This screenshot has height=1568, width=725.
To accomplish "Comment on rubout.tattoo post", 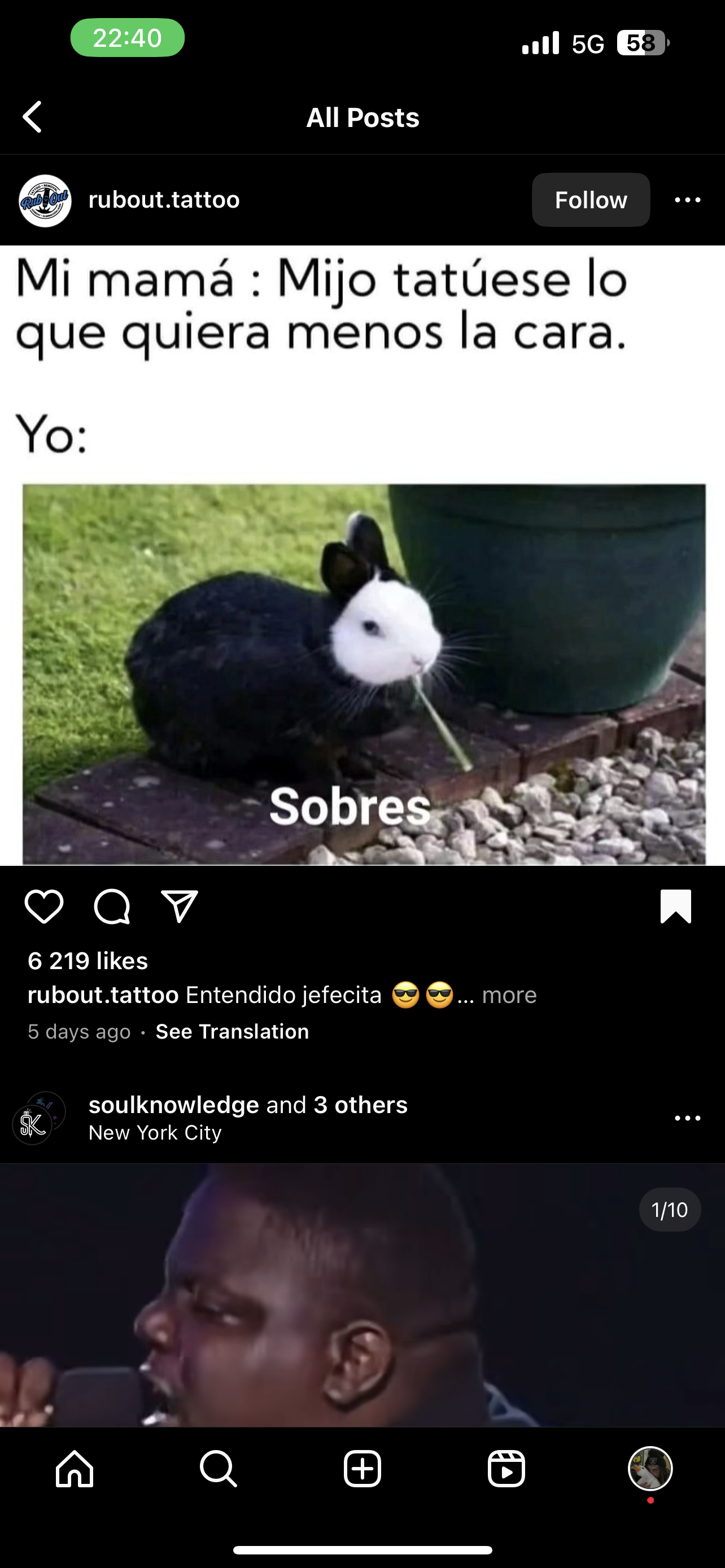I will tap(112, 906).
